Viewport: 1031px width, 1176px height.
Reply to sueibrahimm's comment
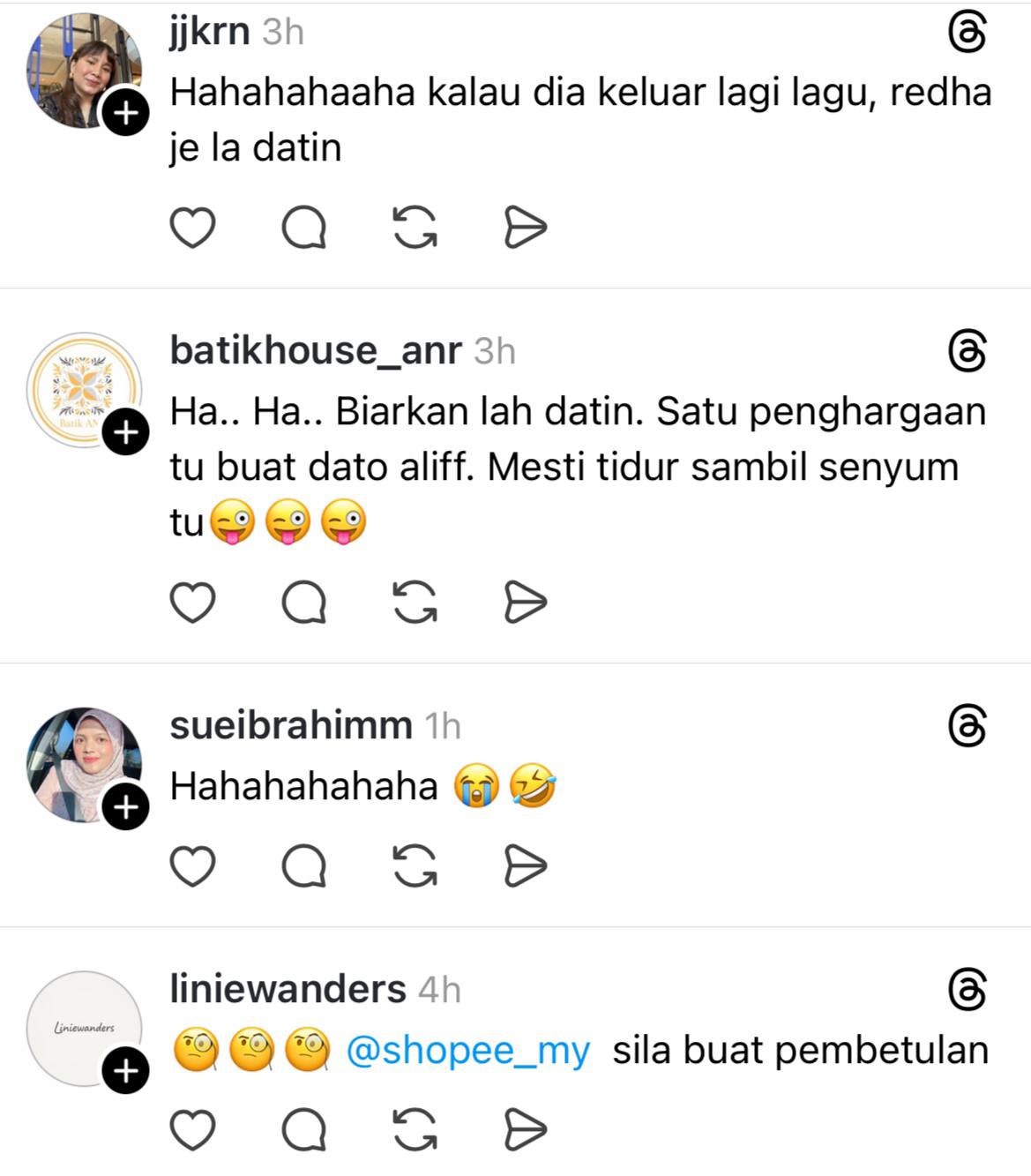click(x=304, y=865)
